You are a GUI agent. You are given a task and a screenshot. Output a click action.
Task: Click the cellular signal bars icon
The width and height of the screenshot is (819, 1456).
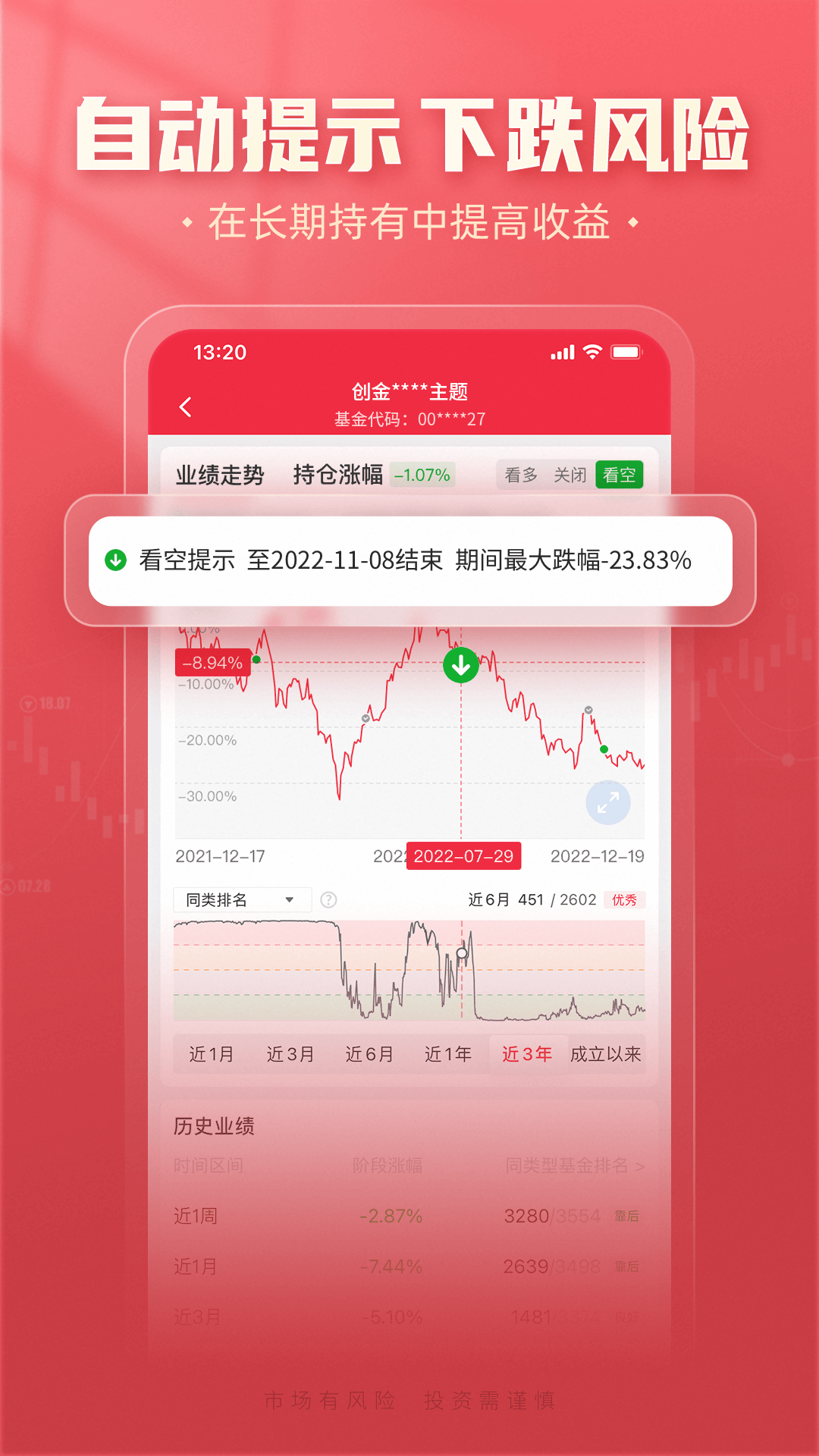(562, 352)
